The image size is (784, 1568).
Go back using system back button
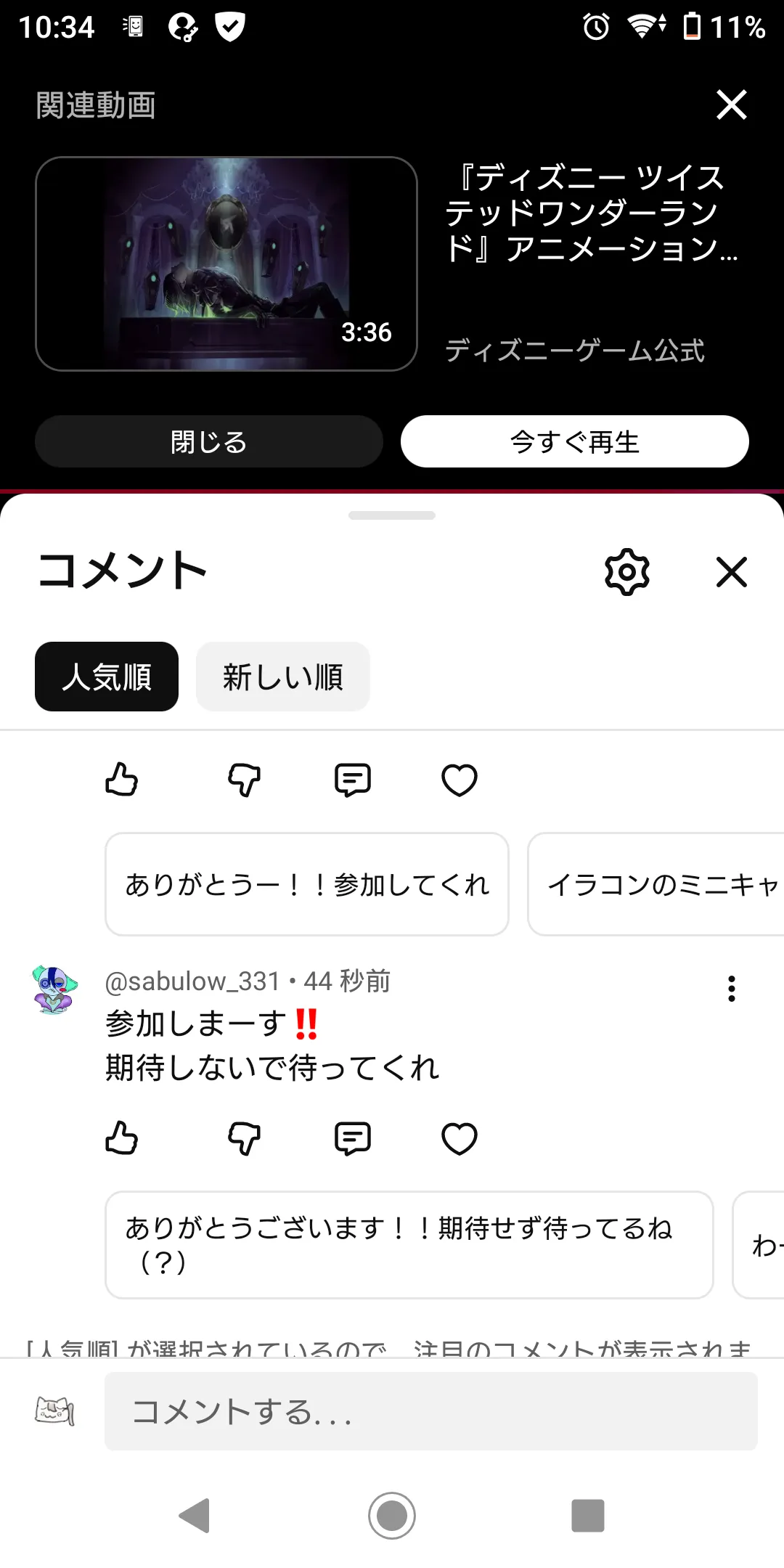195,1515
